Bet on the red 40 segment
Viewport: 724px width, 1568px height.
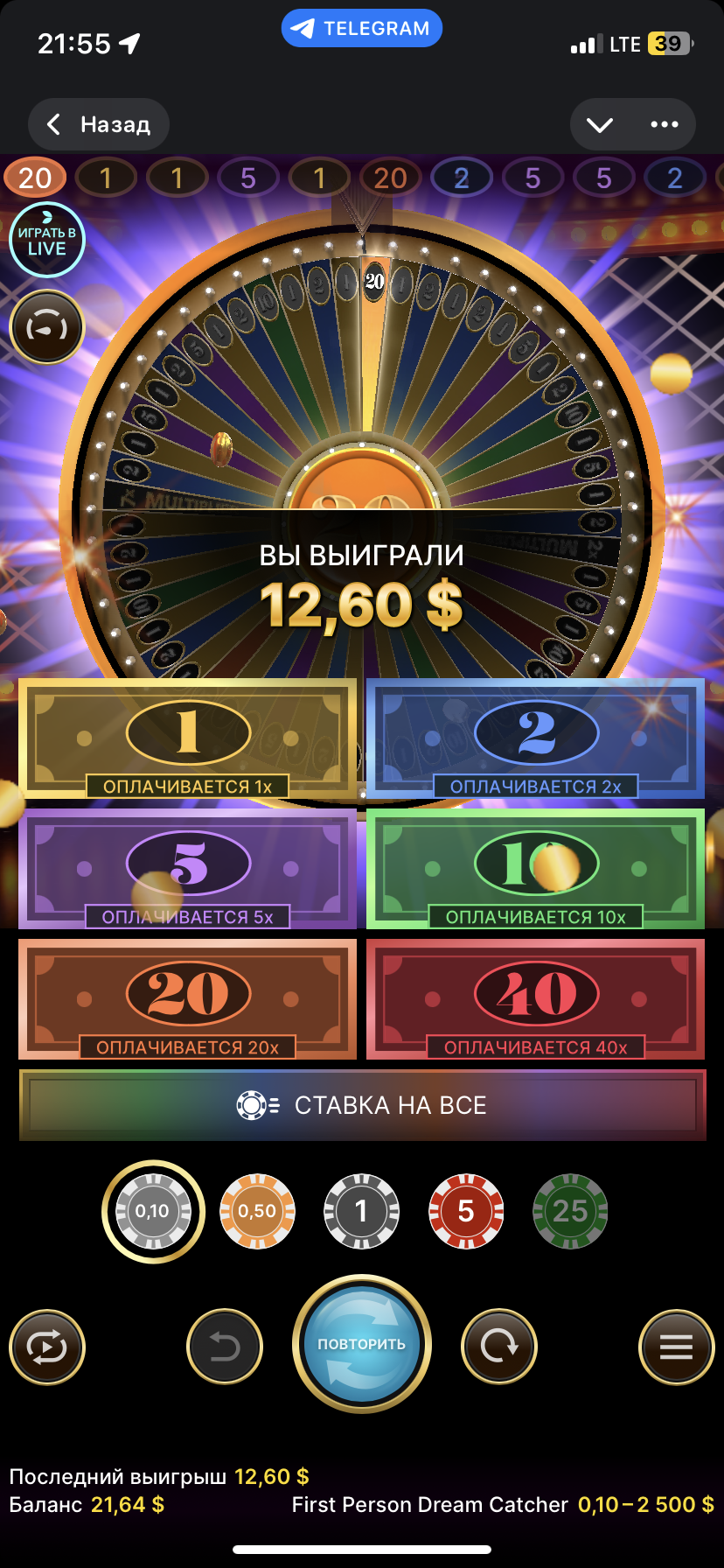[x=535, y=998]
